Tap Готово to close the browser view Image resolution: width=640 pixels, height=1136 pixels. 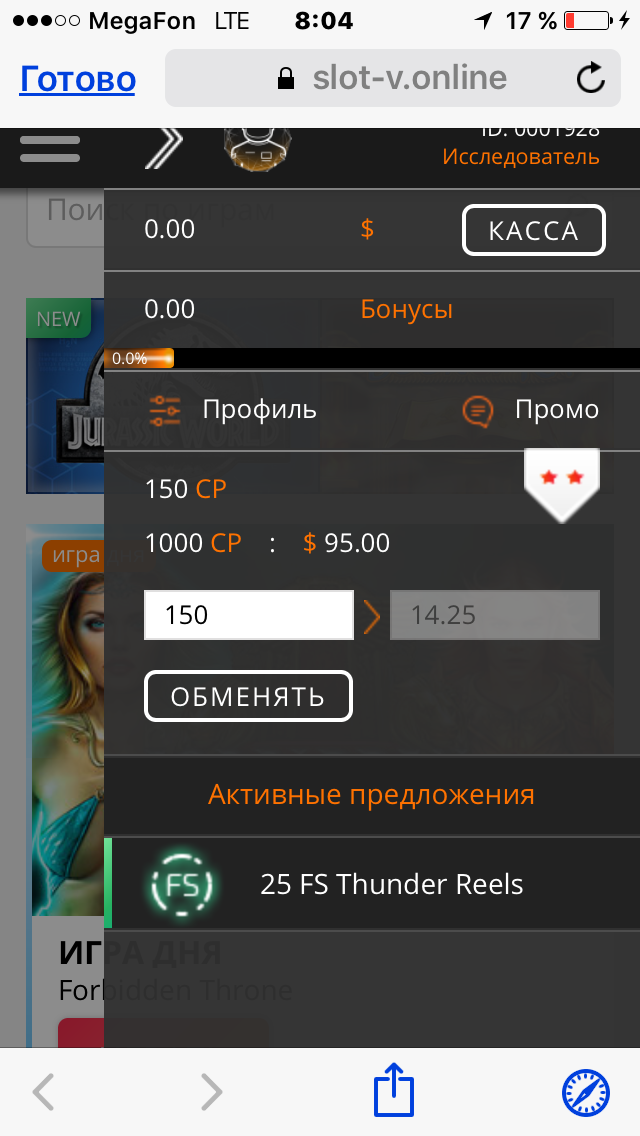[77, 79]
